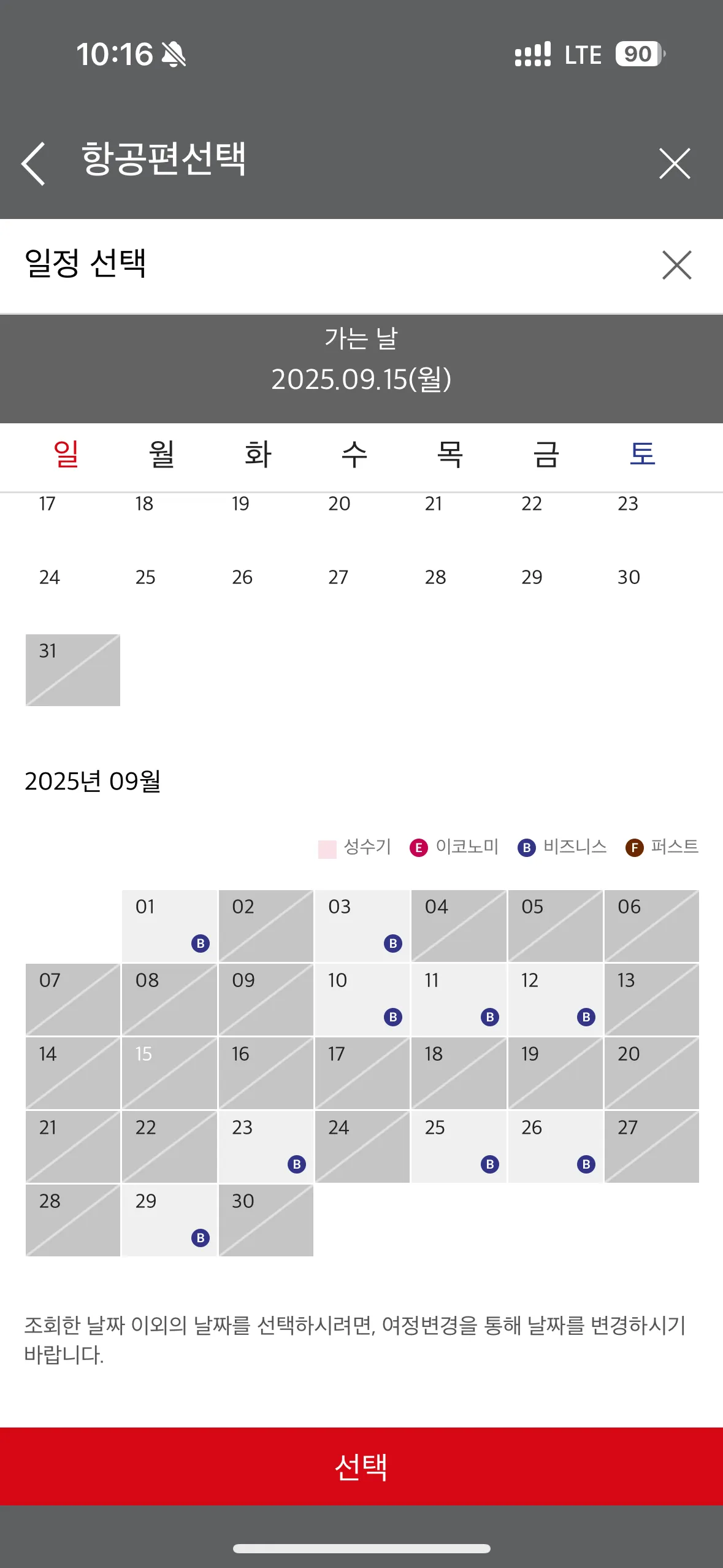Viewport: 723px width, 1568px height.
Task: Pick September 10 as departure
Action: click(x=362, y=999)
